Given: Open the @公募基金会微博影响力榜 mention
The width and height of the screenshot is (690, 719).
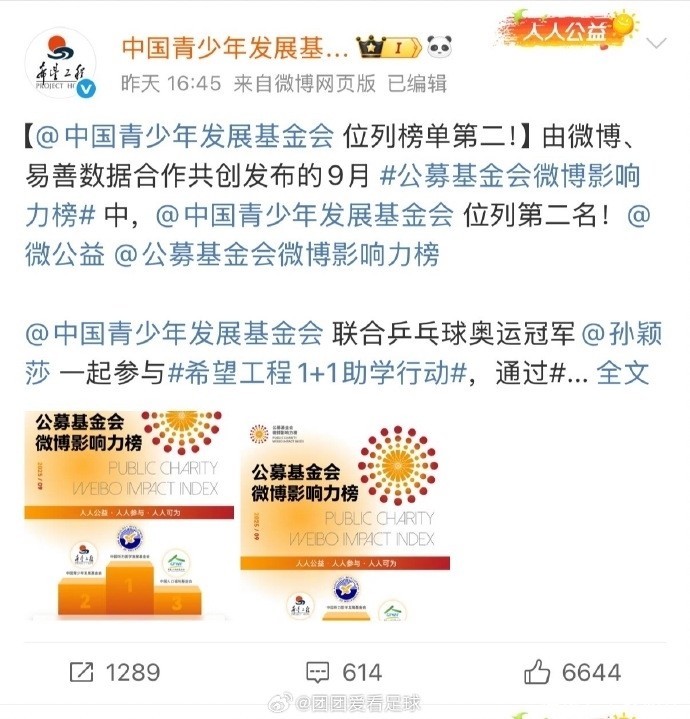Looking at the screenshot, I should click(276, 254).
